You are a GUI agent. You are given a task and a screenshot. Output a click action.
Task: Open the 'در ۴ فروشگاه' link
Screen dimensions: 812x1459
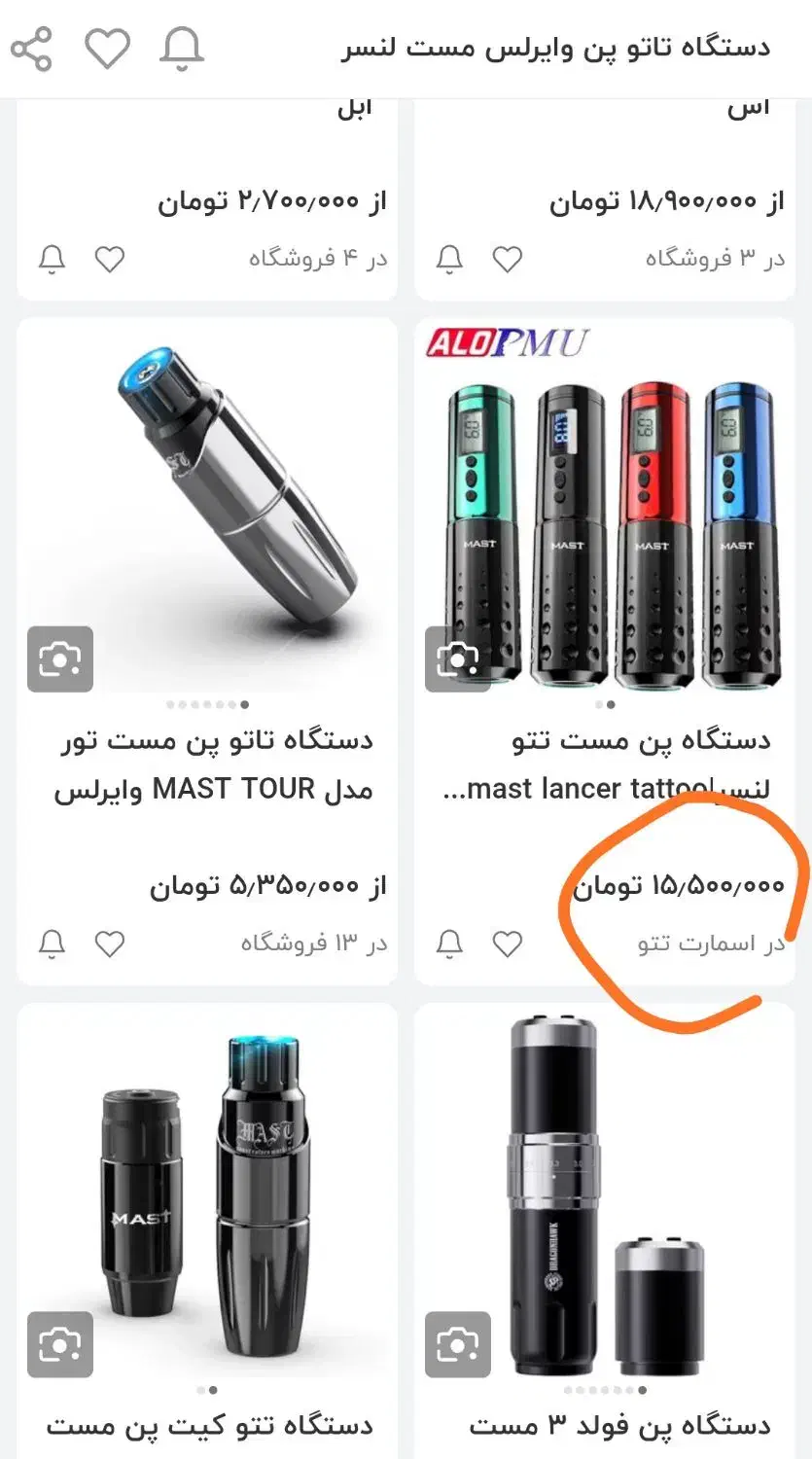[319, 259]
